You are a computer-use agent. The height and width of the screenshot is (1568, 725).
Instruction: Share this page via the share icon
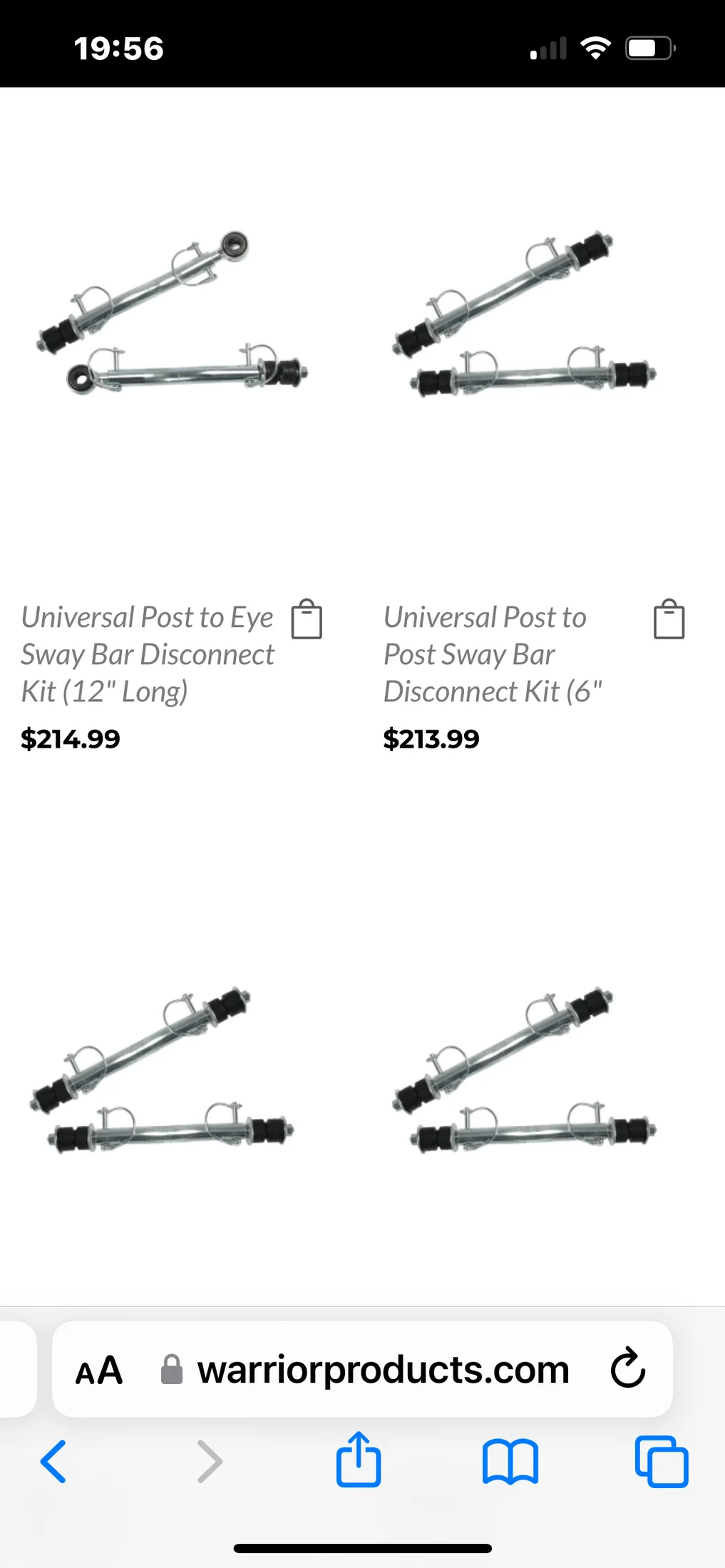point(358,1460)
